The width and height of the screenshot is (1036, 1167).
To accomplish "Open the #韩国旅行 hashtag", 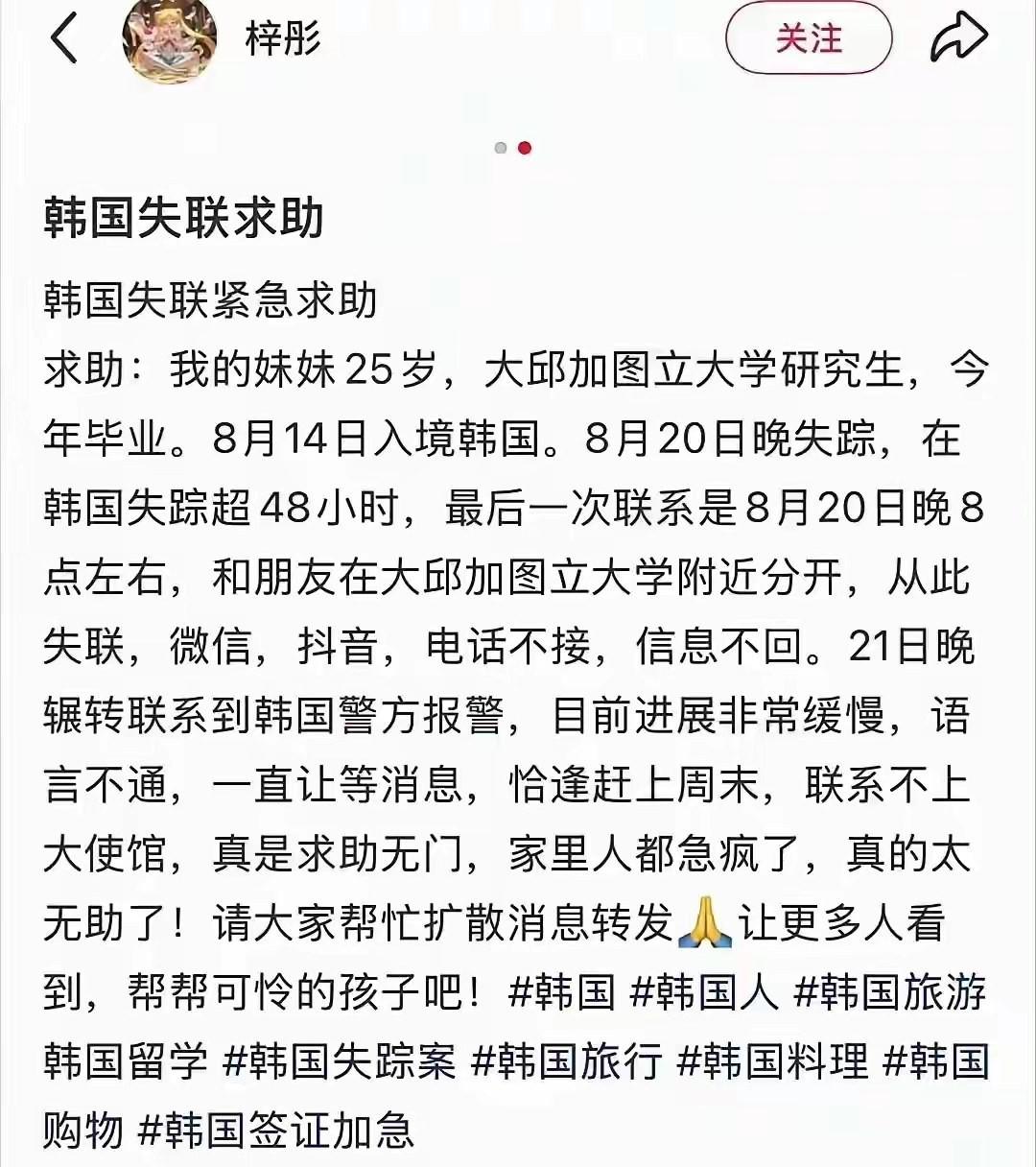I will click(567, 1061).
